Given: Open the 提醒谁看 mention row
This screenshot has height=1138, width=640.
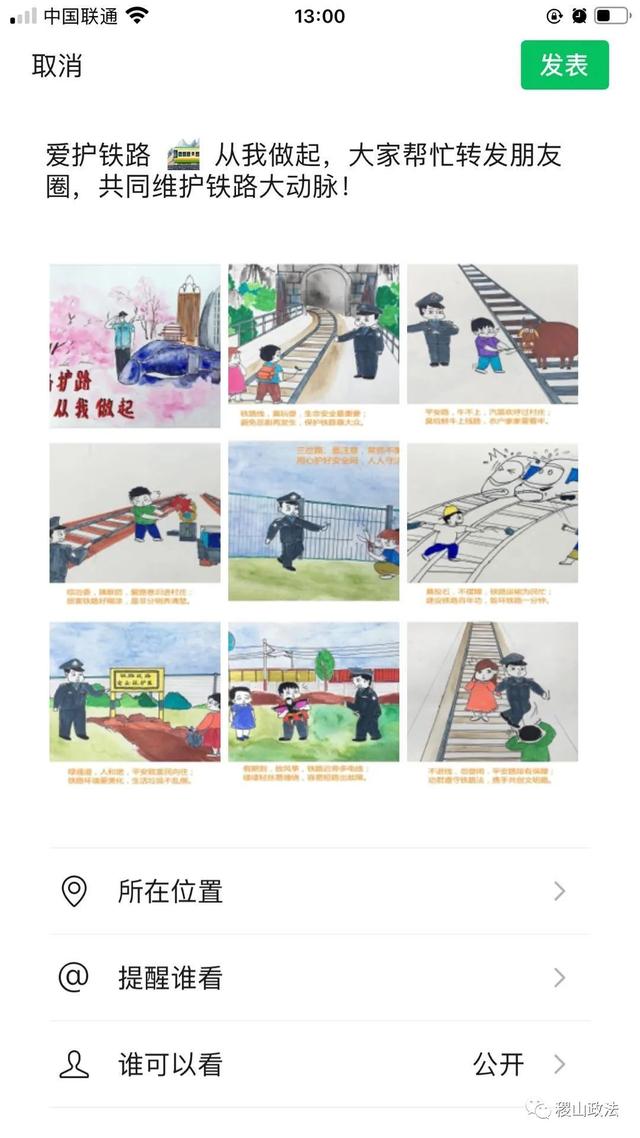Looking at the screenshot, I should tap(320, 978).
